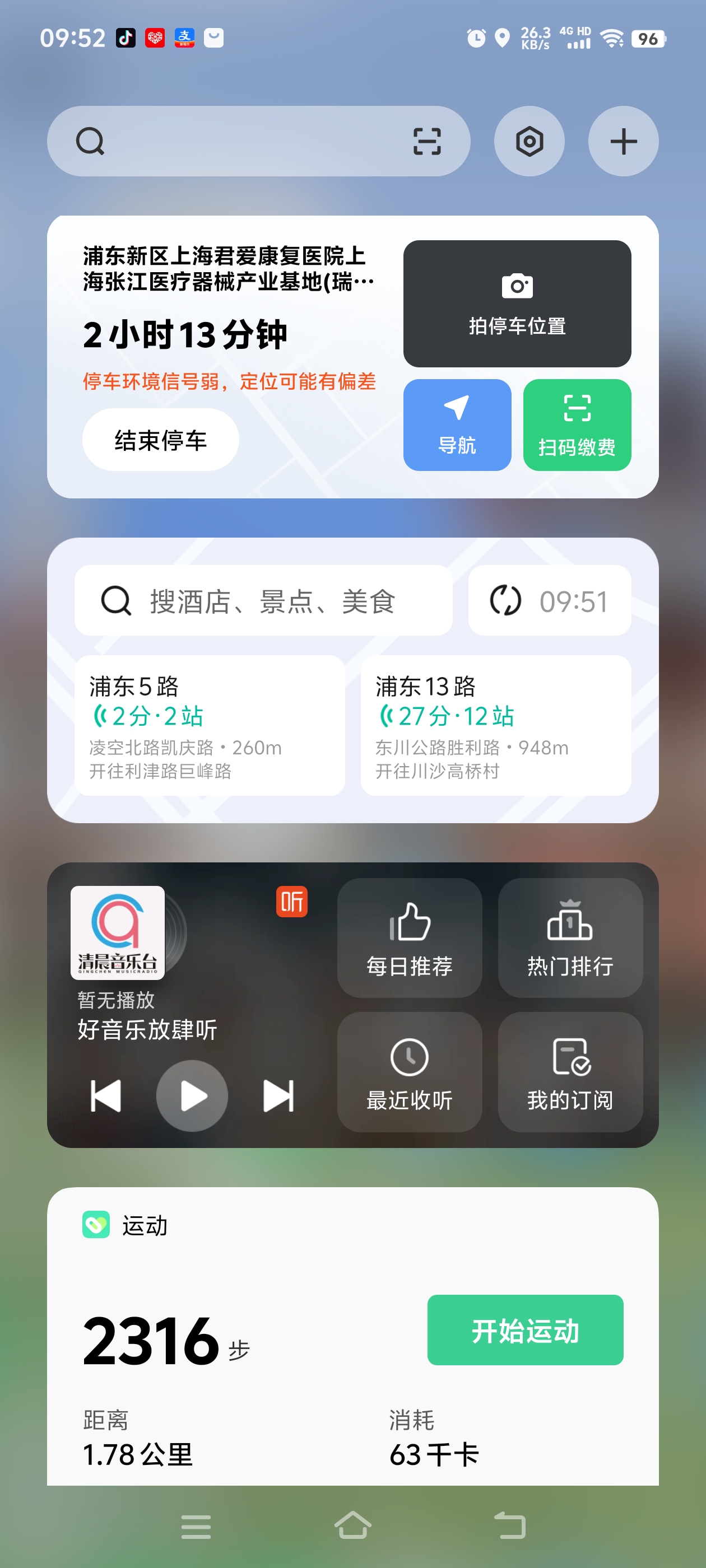Refresh bus arrival times at 09:51

coord(549,601)
